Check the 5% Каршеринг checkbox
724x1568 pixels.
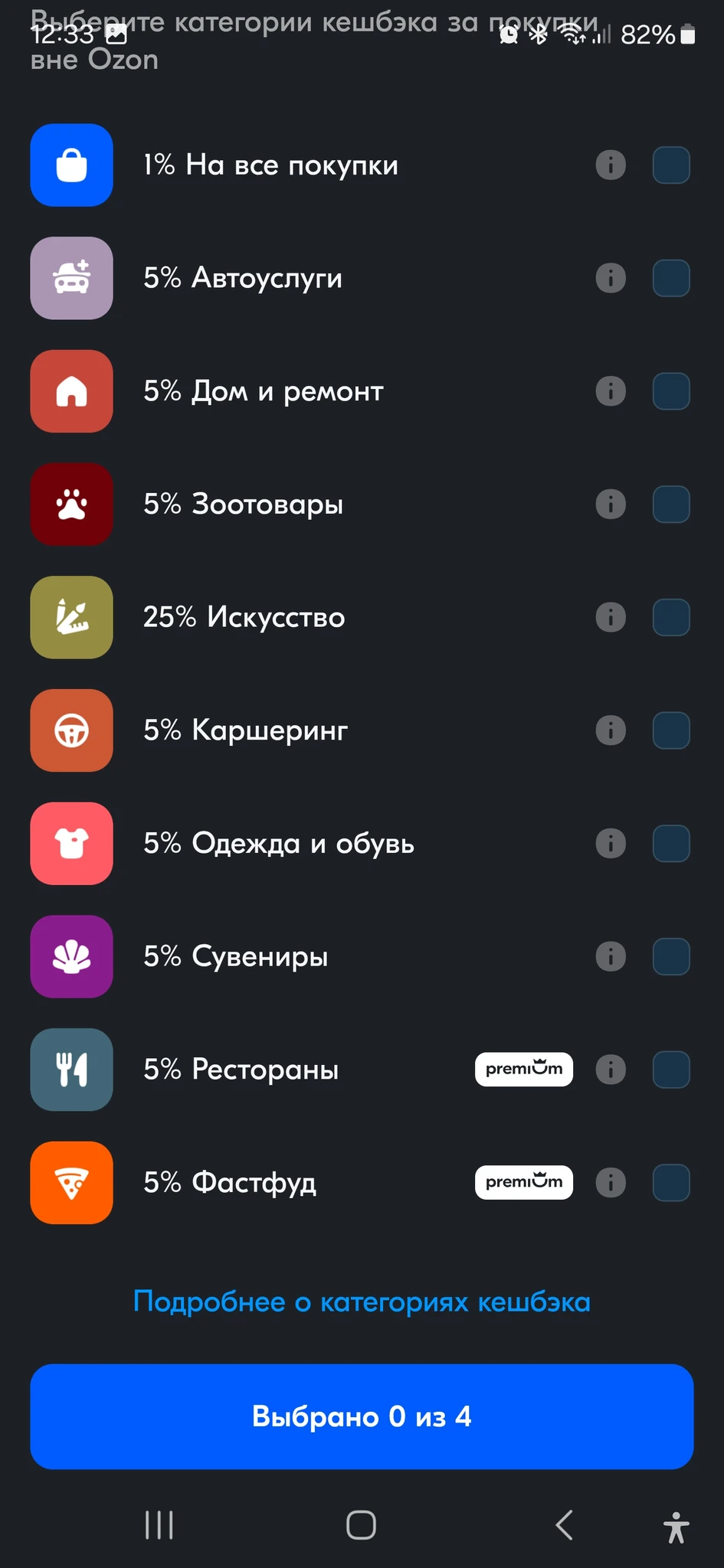pos(670,730)
